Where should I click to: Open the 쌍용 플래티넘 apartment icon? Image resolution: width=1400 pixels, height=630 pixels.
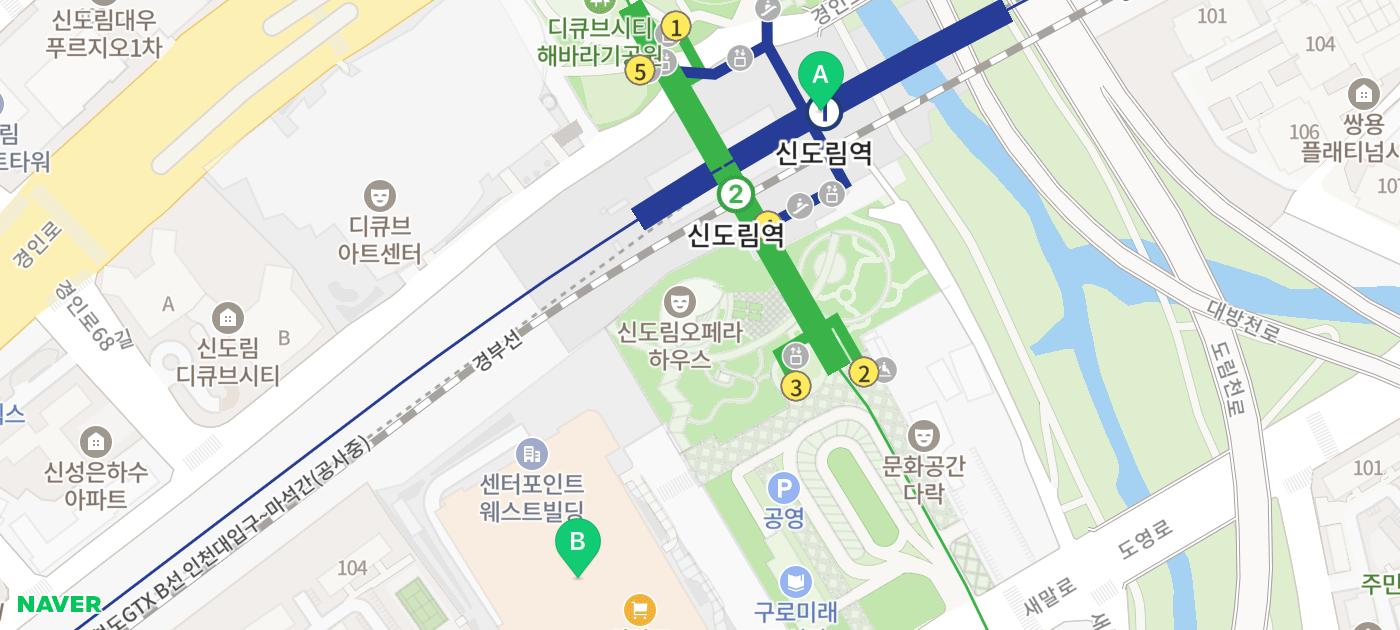click(1363, 95)
